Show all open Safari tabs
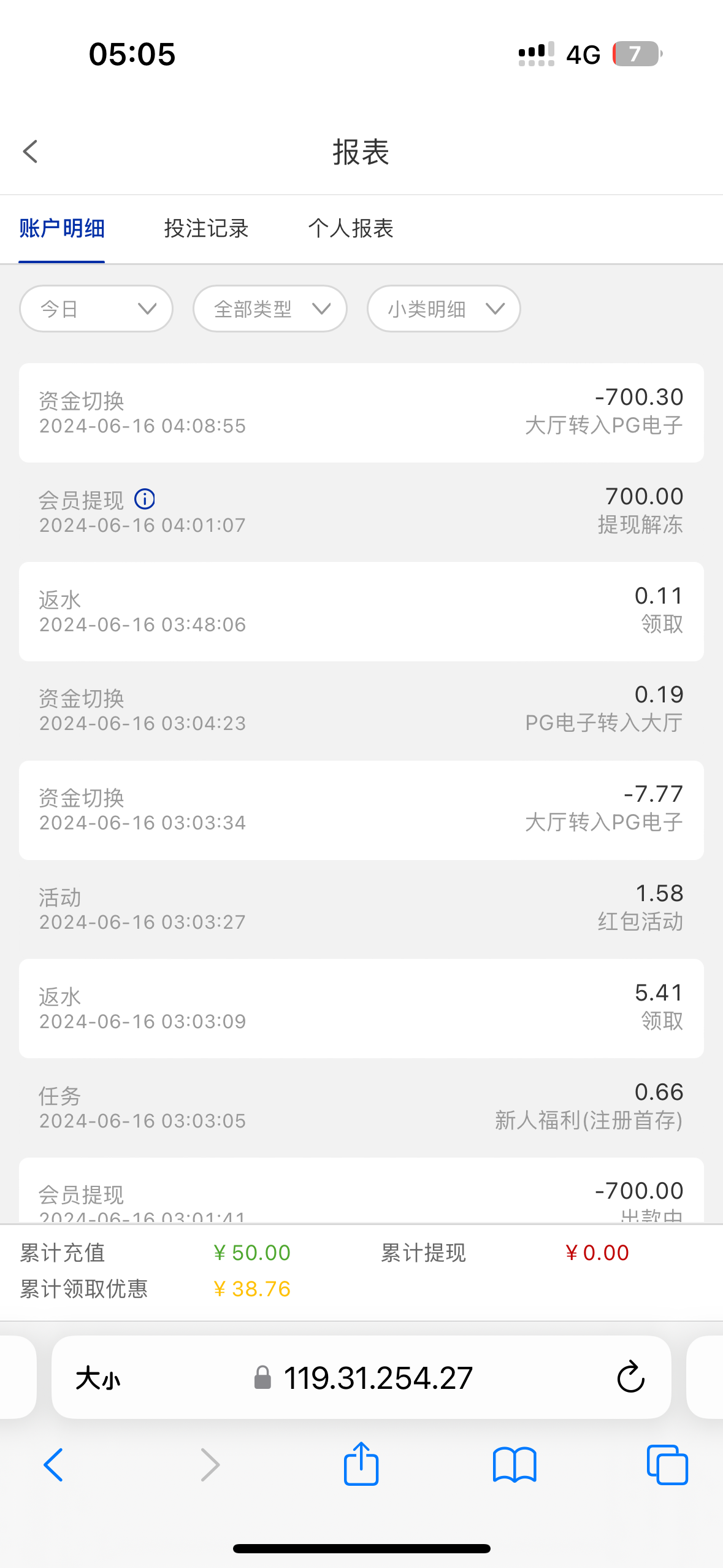The height and width of the screenshot is (1568, 723). (667, 1464)
